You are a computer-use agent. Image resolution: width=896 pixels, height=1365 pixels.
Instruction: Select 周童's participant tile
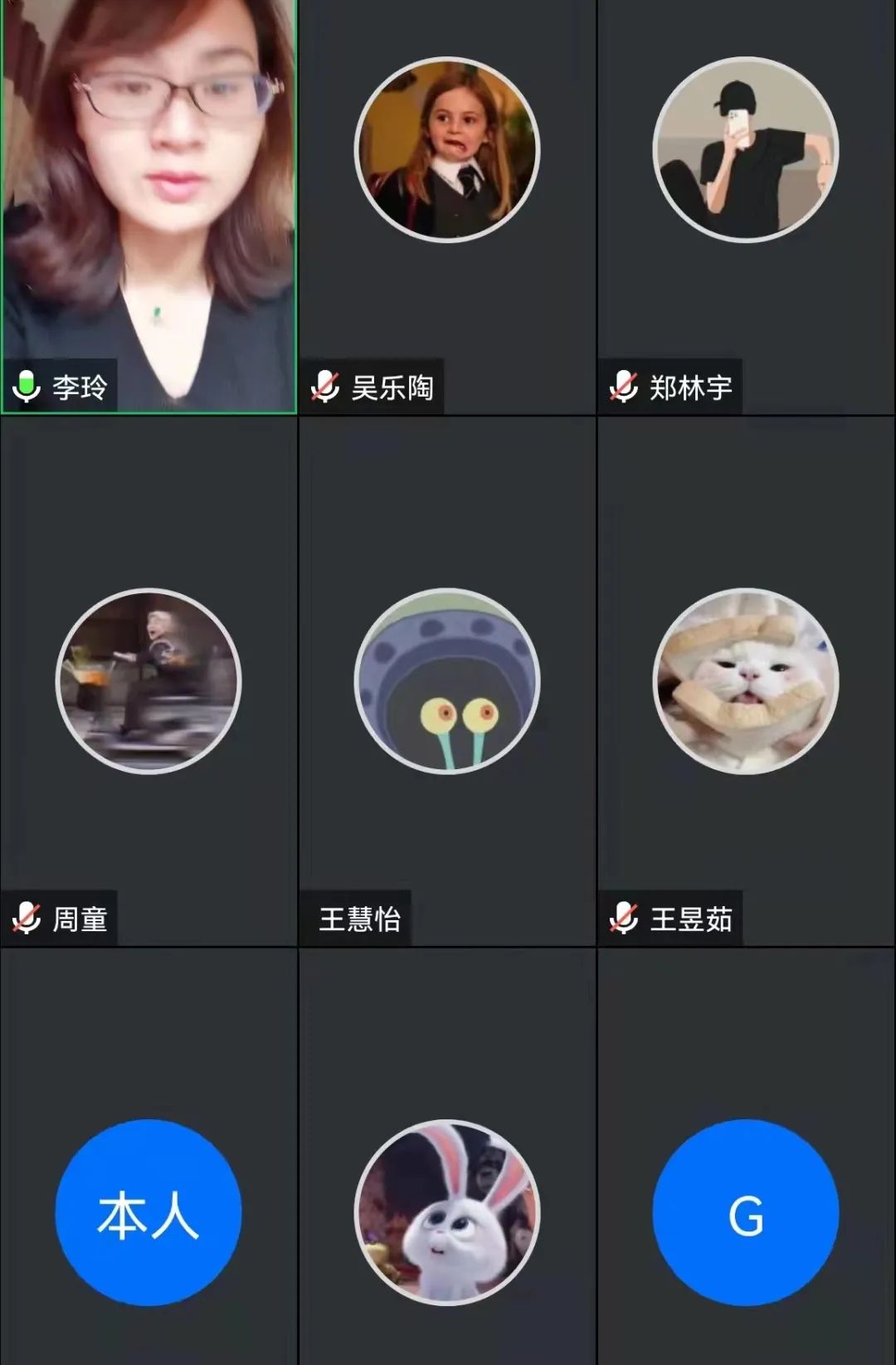[x=149, y=680]
